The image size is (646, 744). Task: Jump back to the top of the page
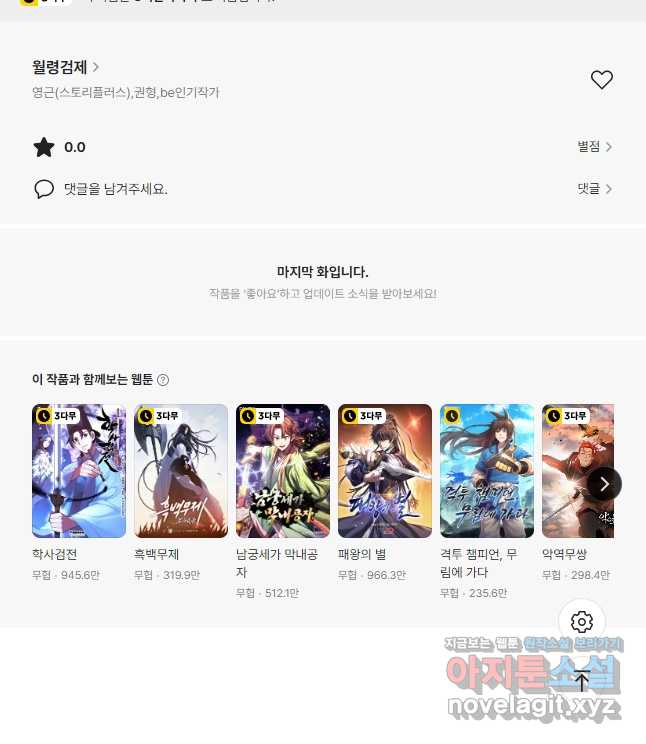coord(582,681)
